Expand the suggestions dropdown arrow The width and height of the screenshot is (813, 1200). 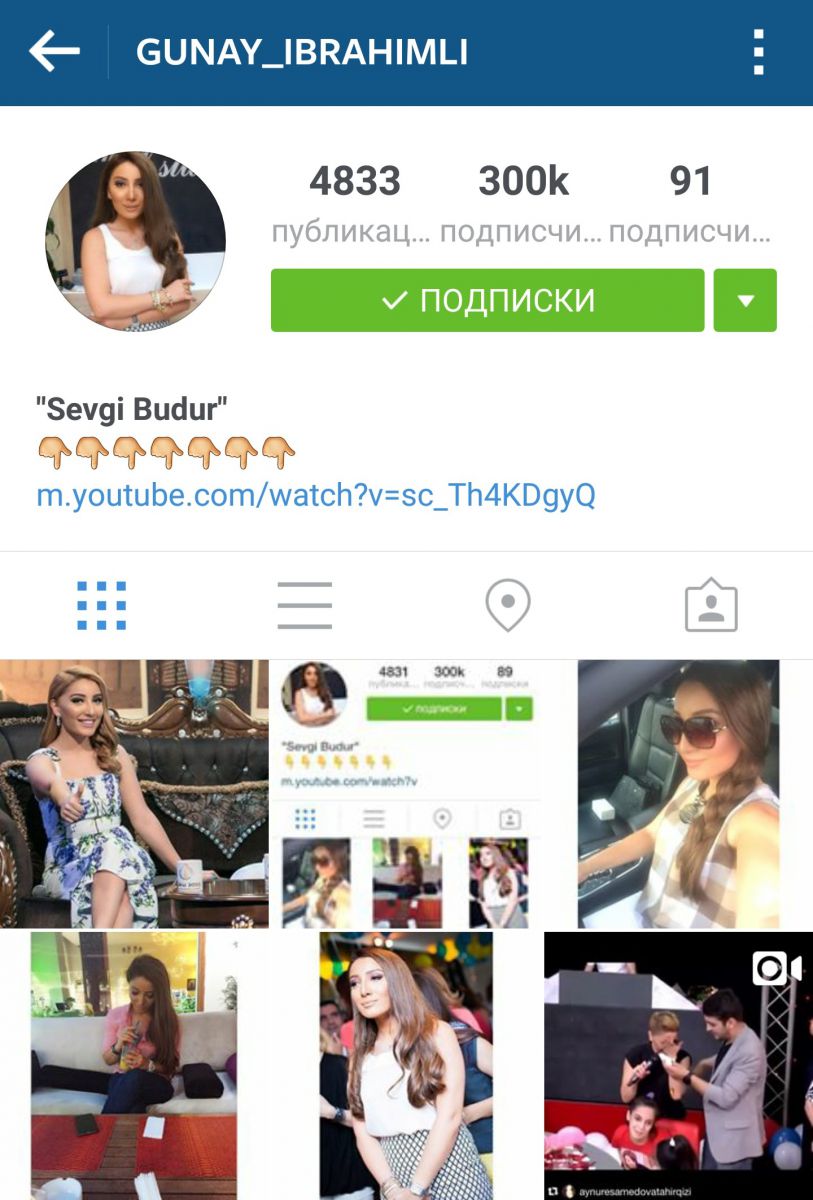click(745, 300)
